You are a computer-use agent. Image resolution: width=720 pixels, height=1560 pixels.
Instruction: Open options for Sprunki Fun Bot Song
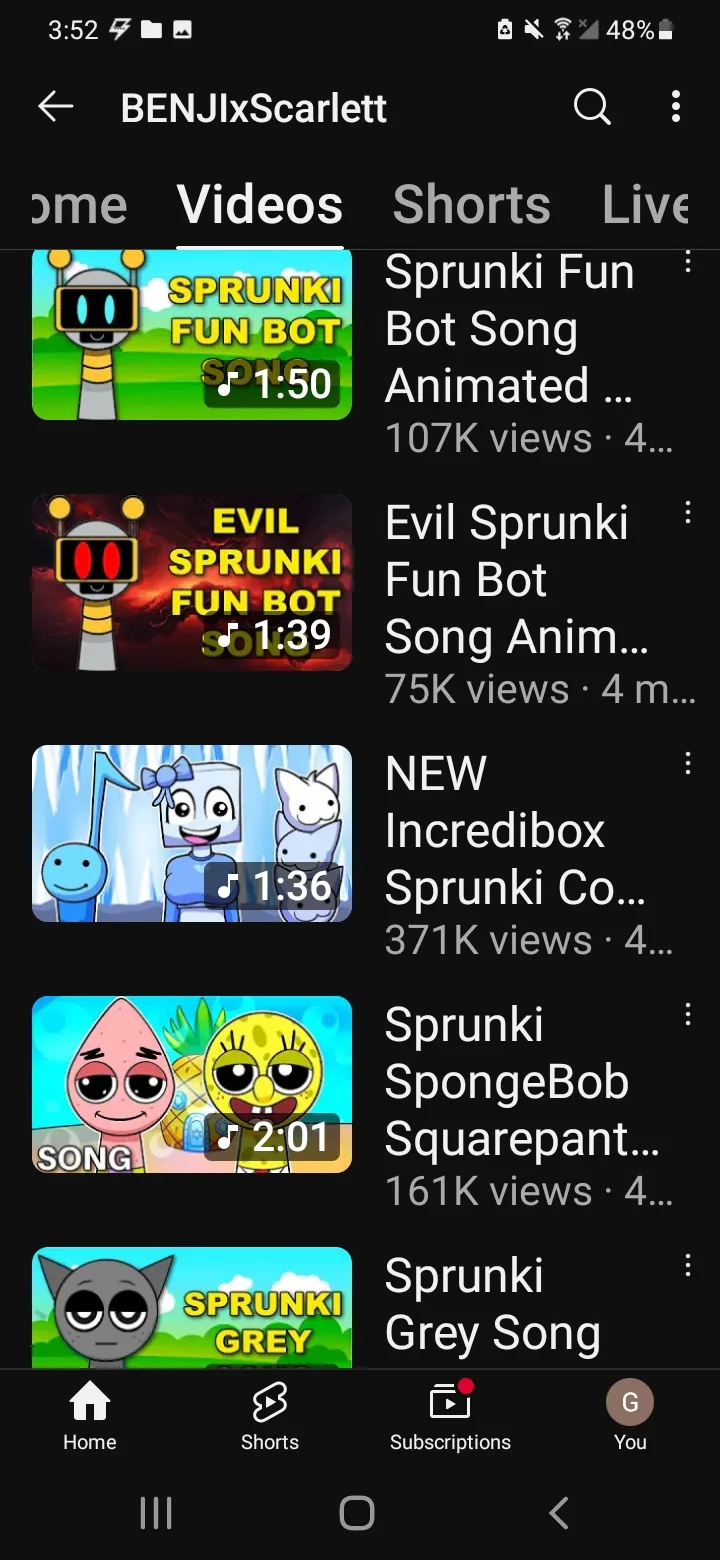tap(687, 263)
